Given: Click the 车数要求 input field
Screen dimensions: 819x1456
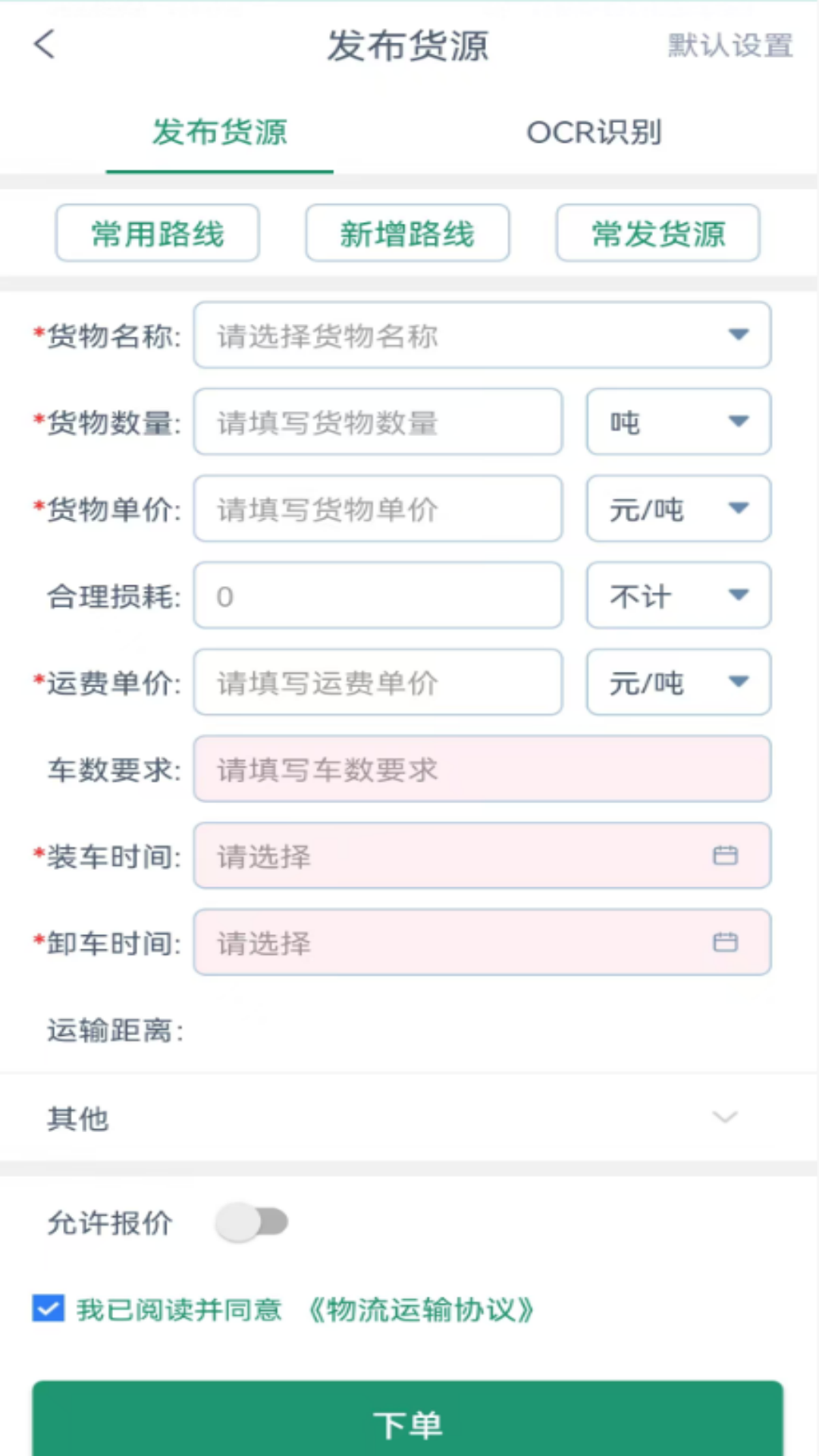Looking at the screenshot, I should point(482,769).
